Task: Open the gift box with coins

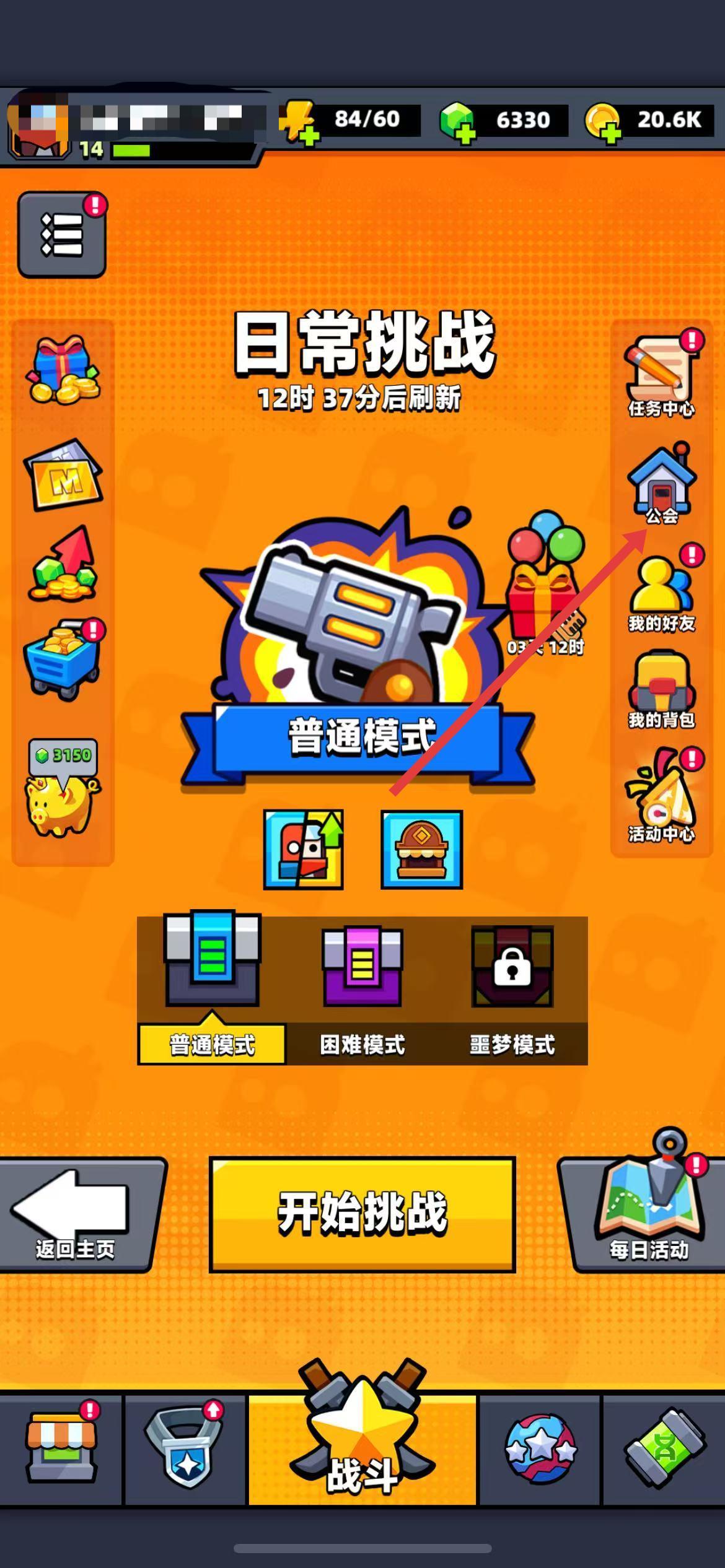Action: click(x=62, y=370)
